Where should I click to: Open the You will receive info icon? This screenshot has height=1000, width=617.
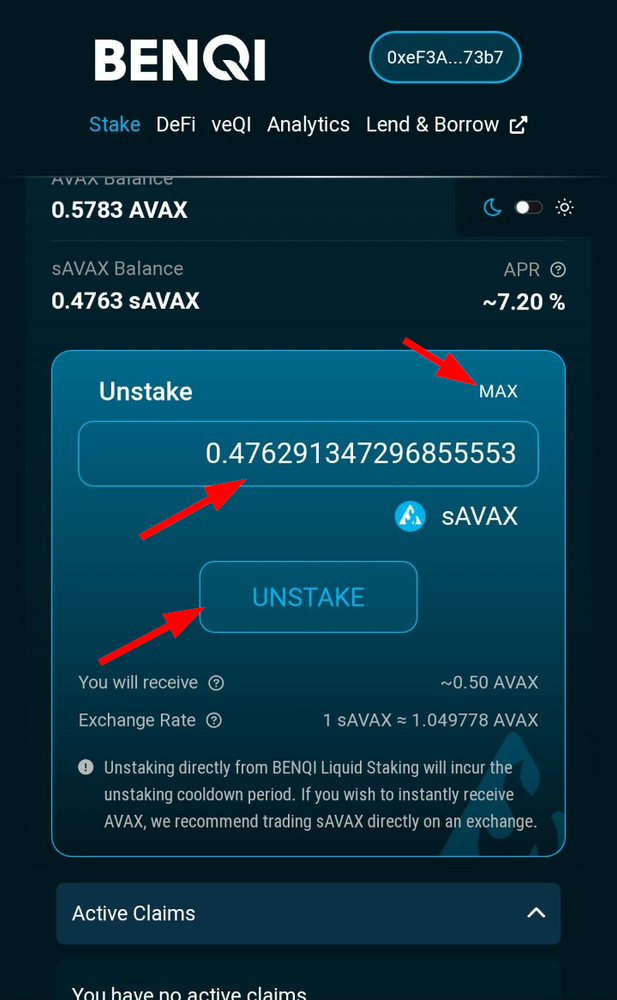[x=216, y=682]
